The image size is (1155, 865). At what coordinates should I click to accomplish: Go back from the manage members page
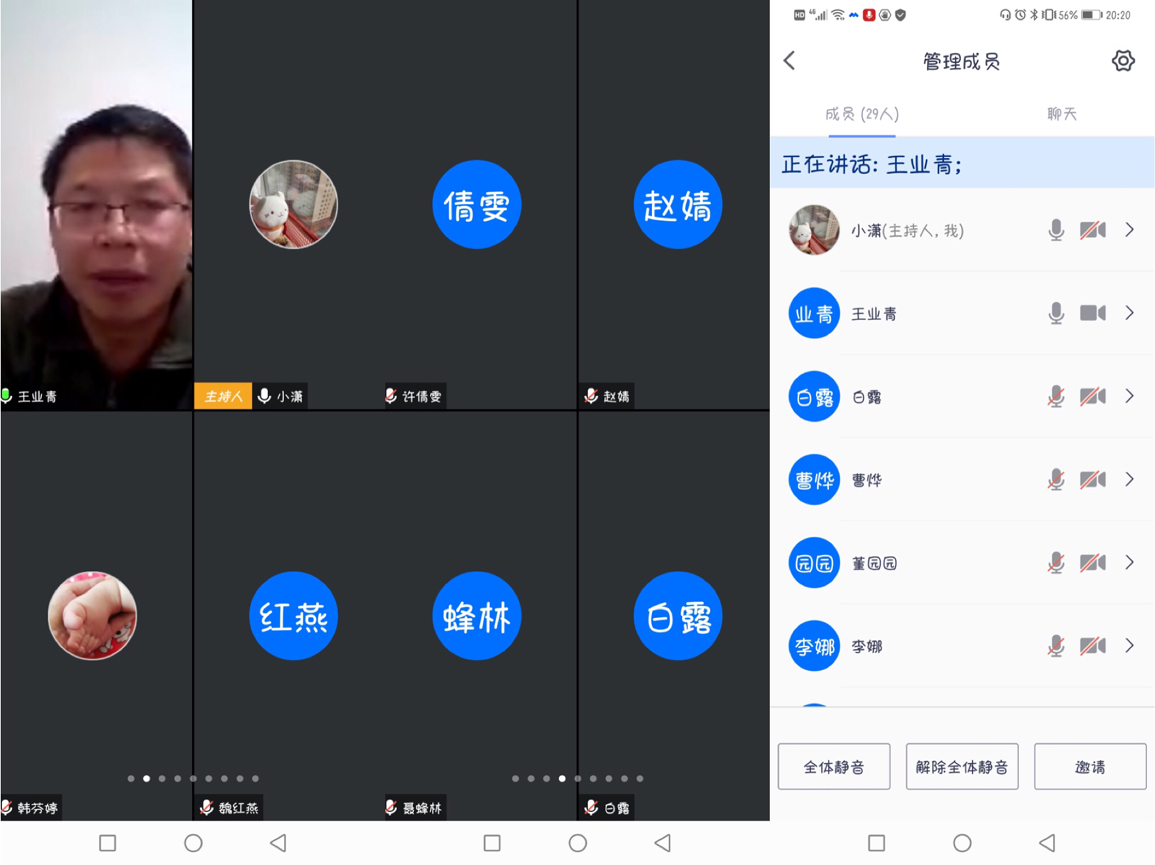(790, 61)
